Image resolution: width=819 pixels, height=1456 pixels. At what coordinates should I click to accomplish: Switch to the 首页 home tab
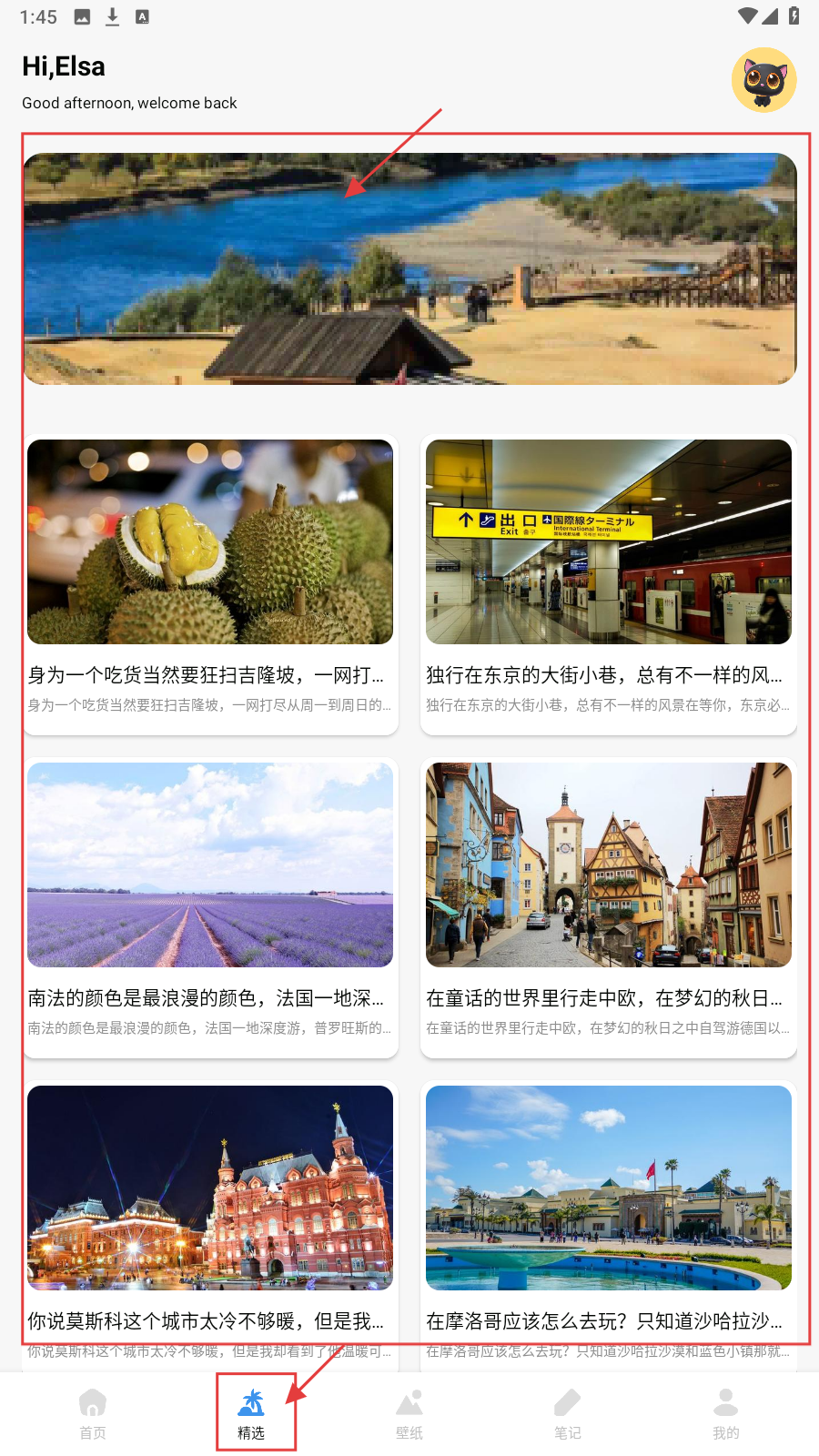(x=93, y=1413)
